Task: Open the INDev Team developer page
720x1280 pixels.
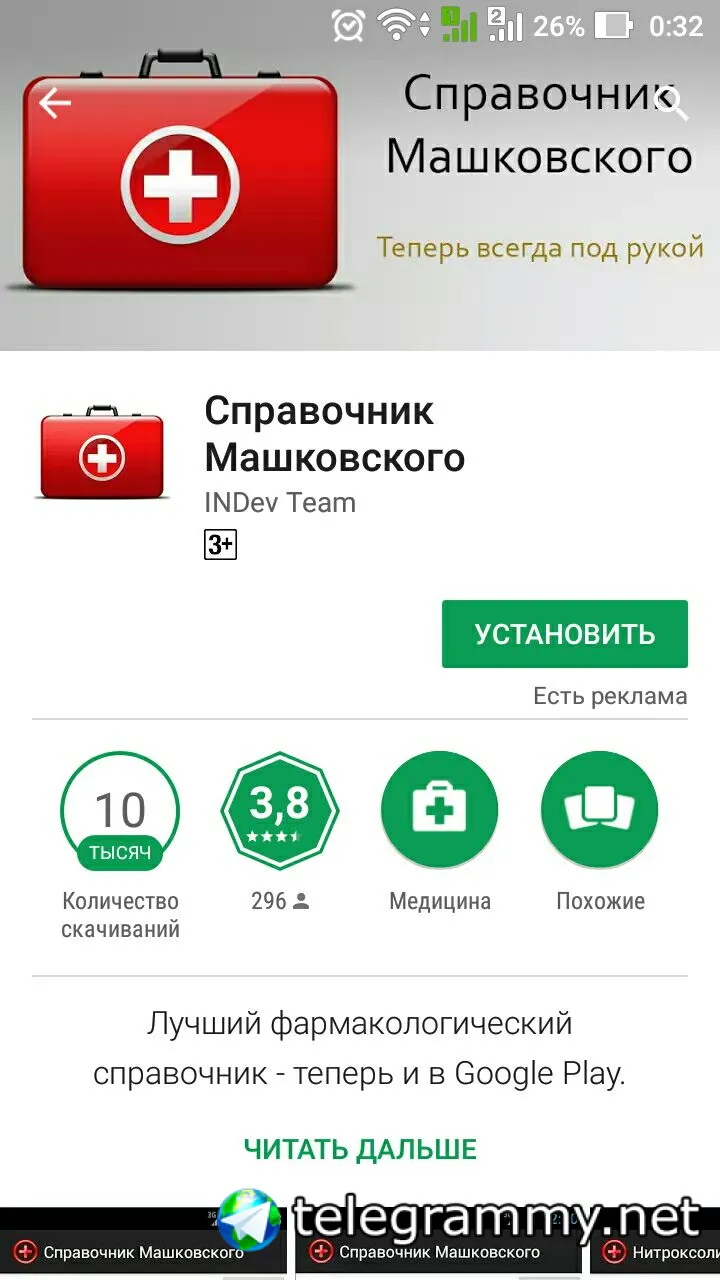Action: (280, 502)
